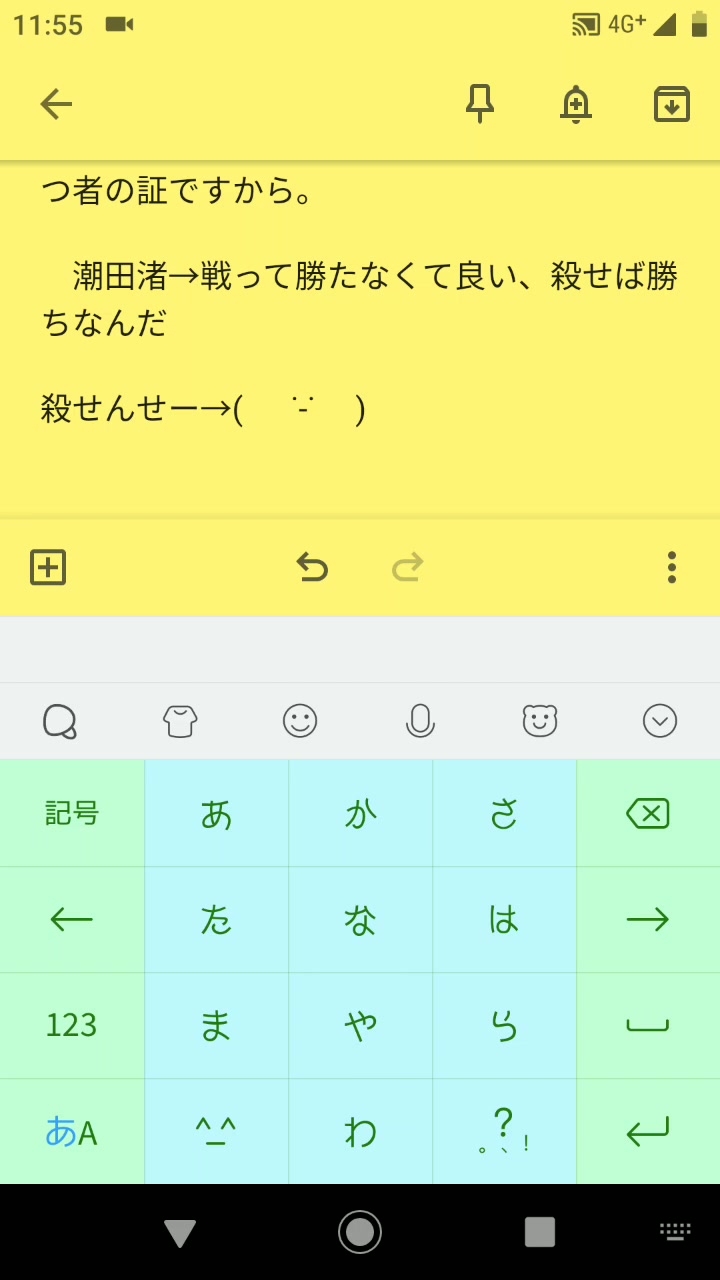Open the add-content plus box
720x1280 pixels.
[48, 567]
